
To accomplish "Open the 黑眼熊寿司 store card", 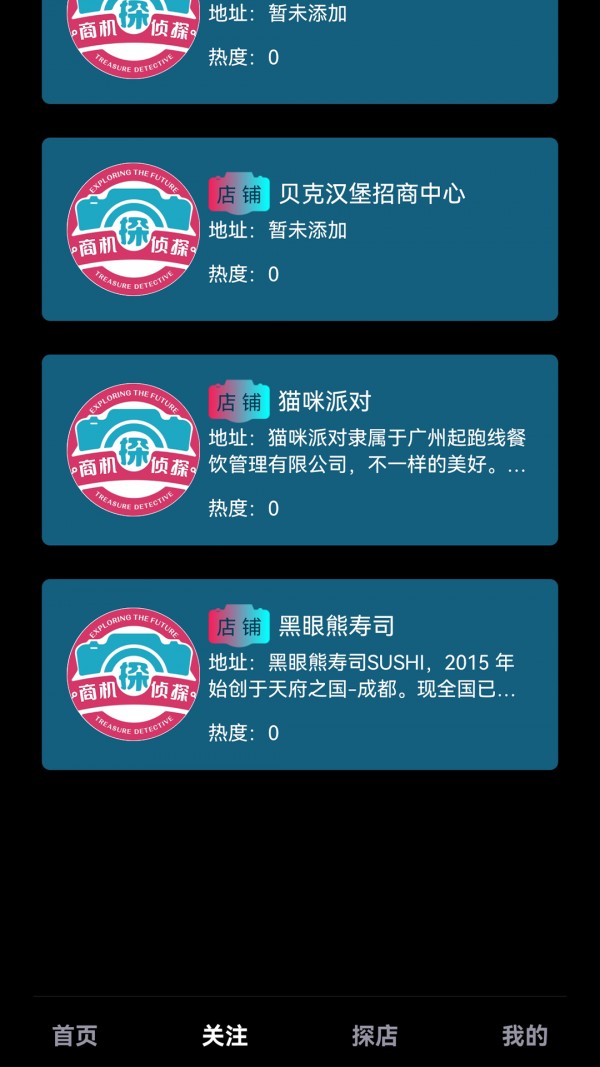I will (300, 674).
